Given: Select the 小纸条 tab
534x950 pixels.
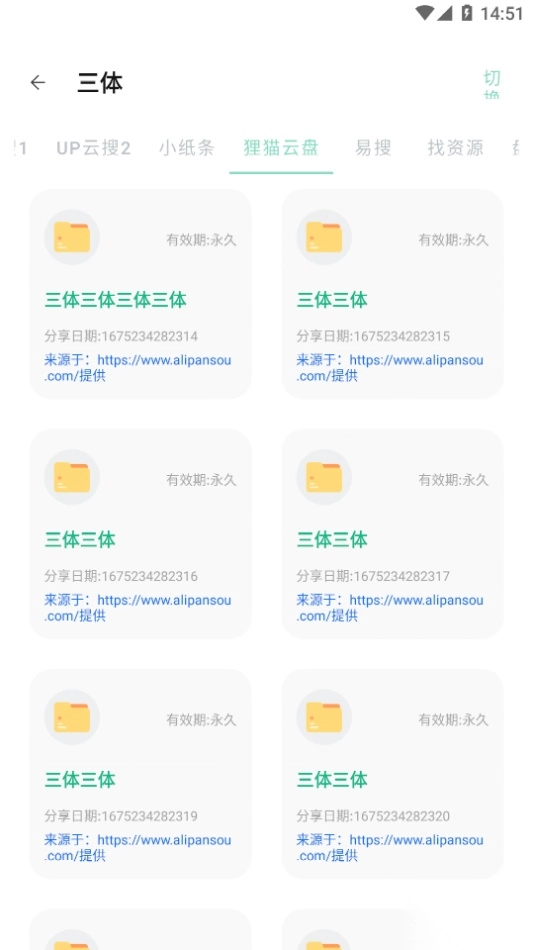Looking at the screenshot, I should point(187,148).
